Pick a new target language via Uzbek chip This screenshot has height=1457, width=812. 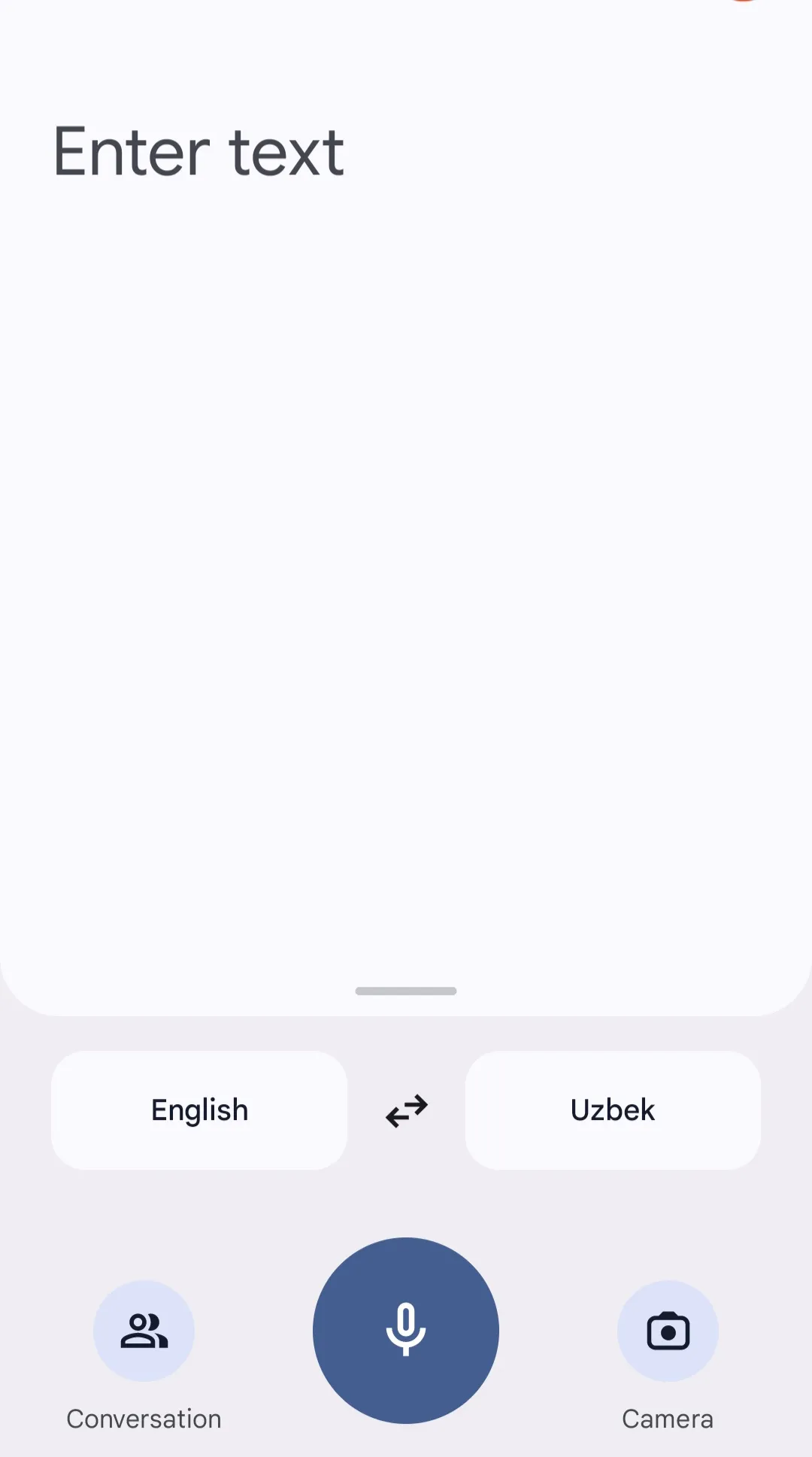click(x=612, y=1110)
